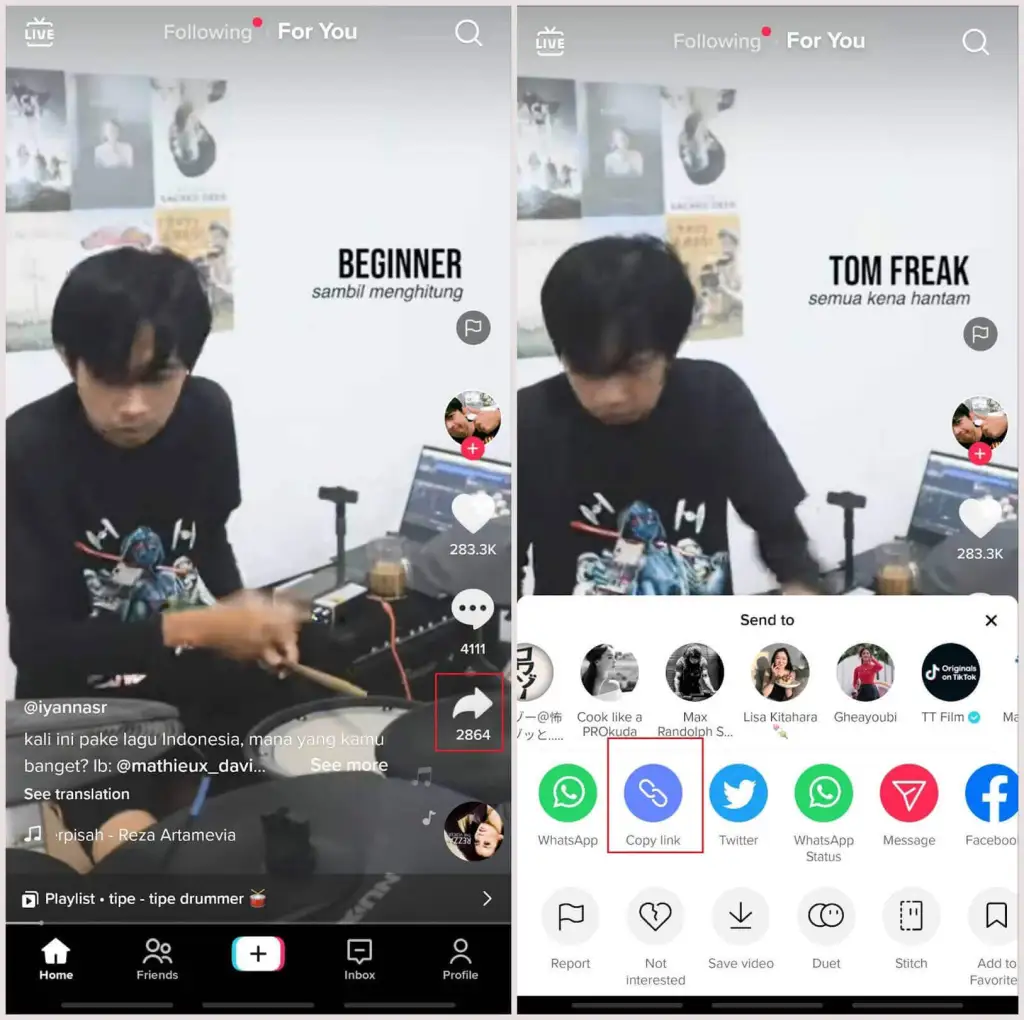The width and height of the screenshot is (1024, 1020).
Task: Copy link to the video
Action: 653,794
